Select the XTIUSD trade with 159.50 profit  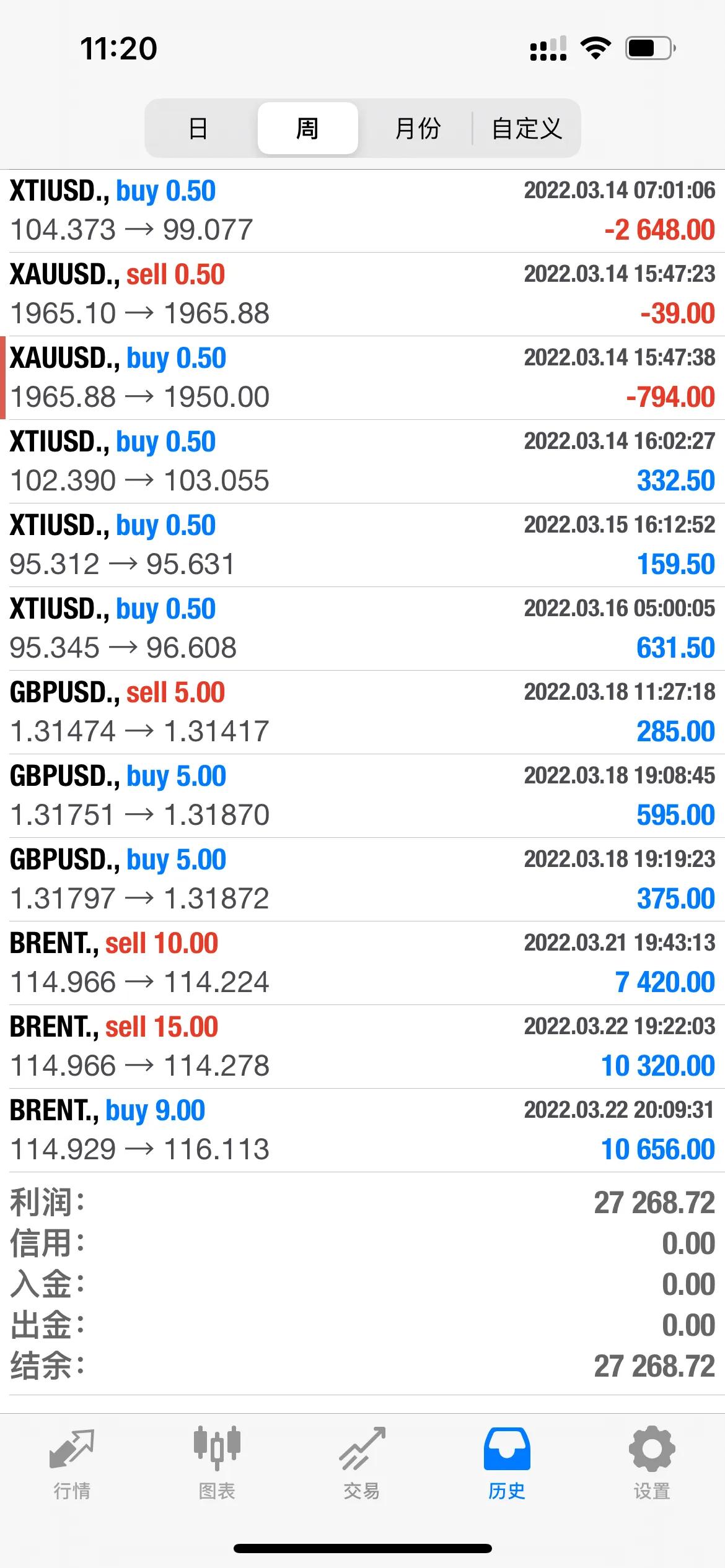(362, 545)
